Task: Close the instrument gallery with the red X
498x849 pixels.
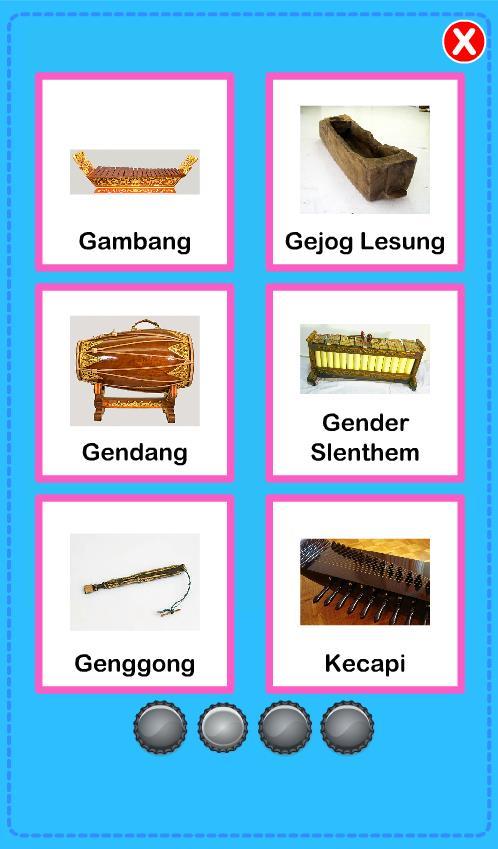Action: point(464,42)
